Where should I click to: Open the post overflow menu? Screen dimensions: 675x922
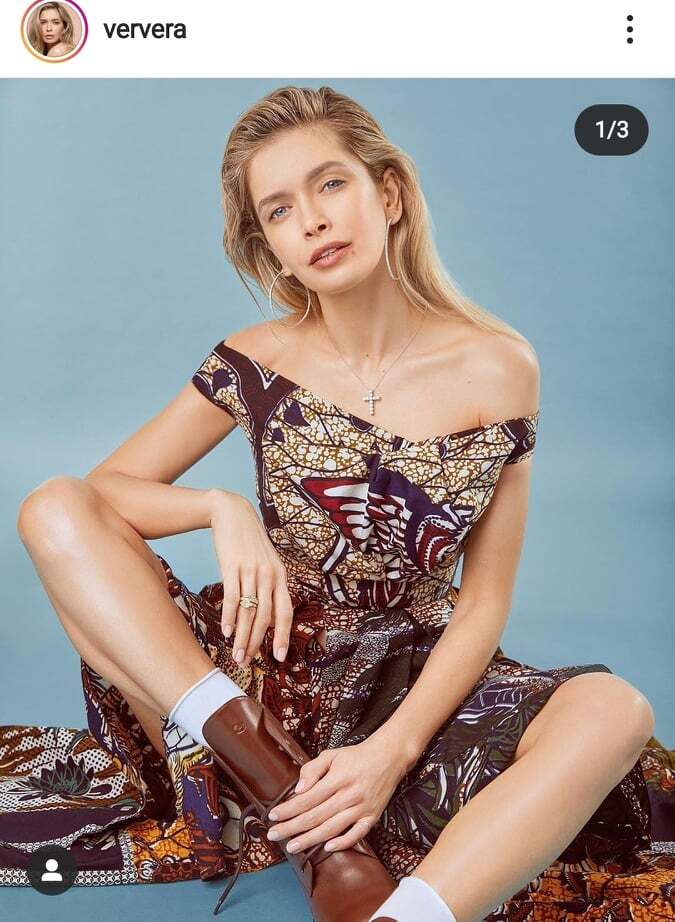pyautogui.click(x=629, y=30)
